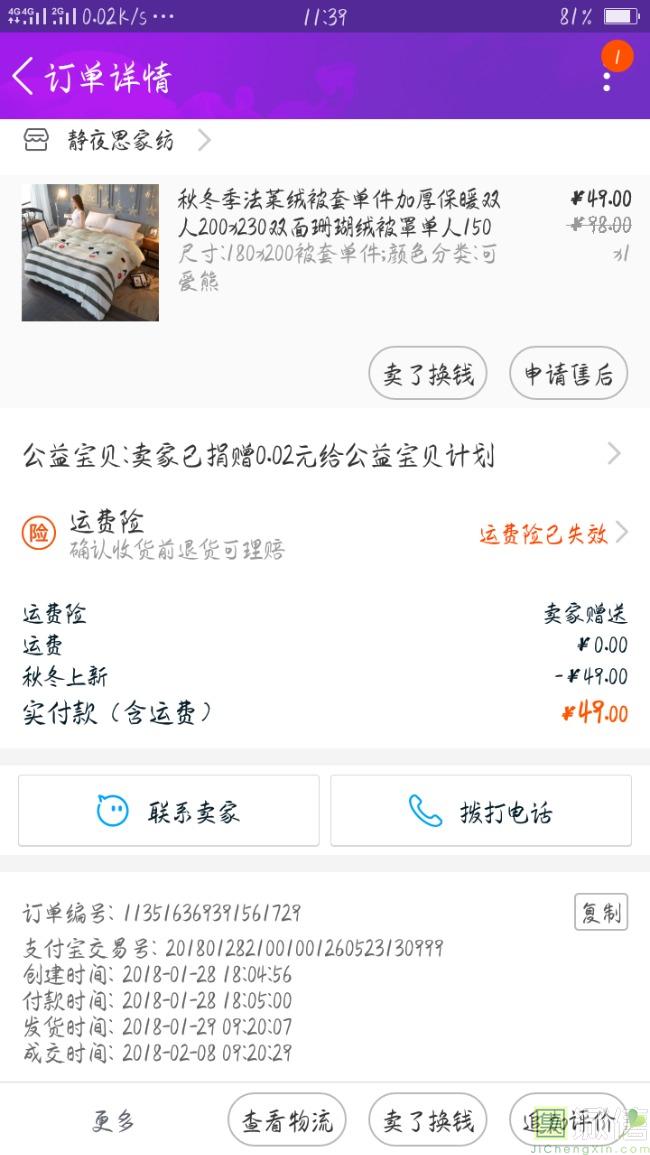Tap 卖了换钱 beside 申请售后
This screenshot has width=650, height=1155.
(x=428, y=374)
